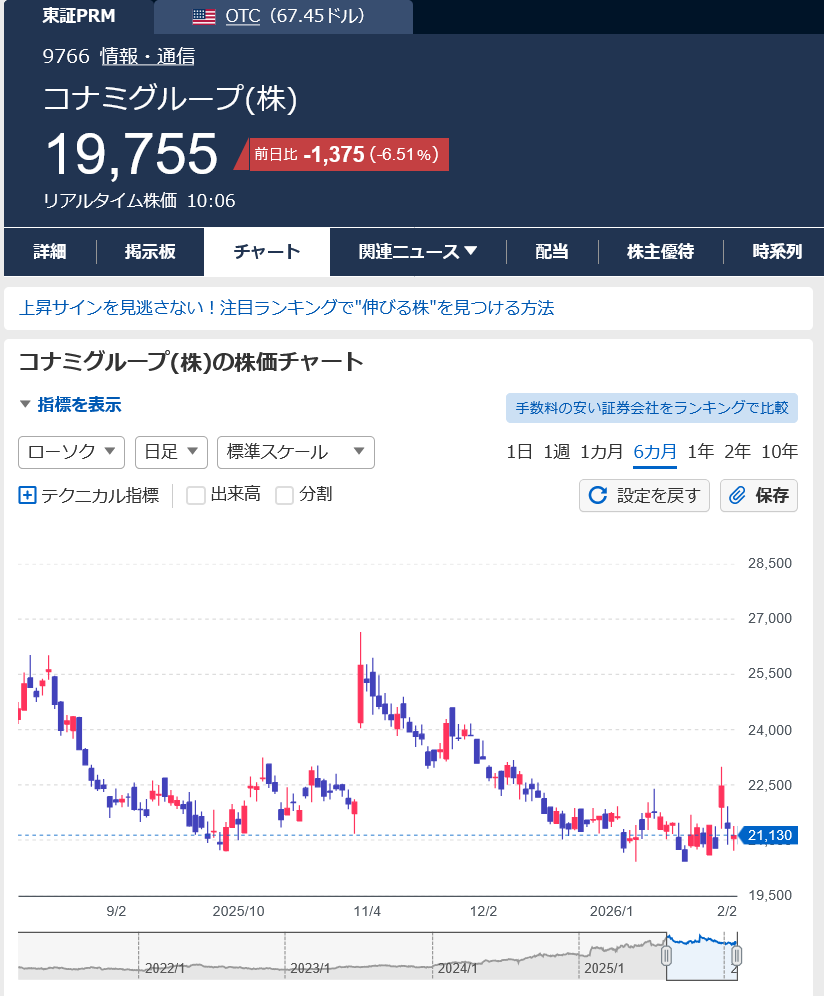Viewport: 824px width, 996px height.
Task: Save the chart with 保存
Action: pyautogui.click(x=759, y=495)
